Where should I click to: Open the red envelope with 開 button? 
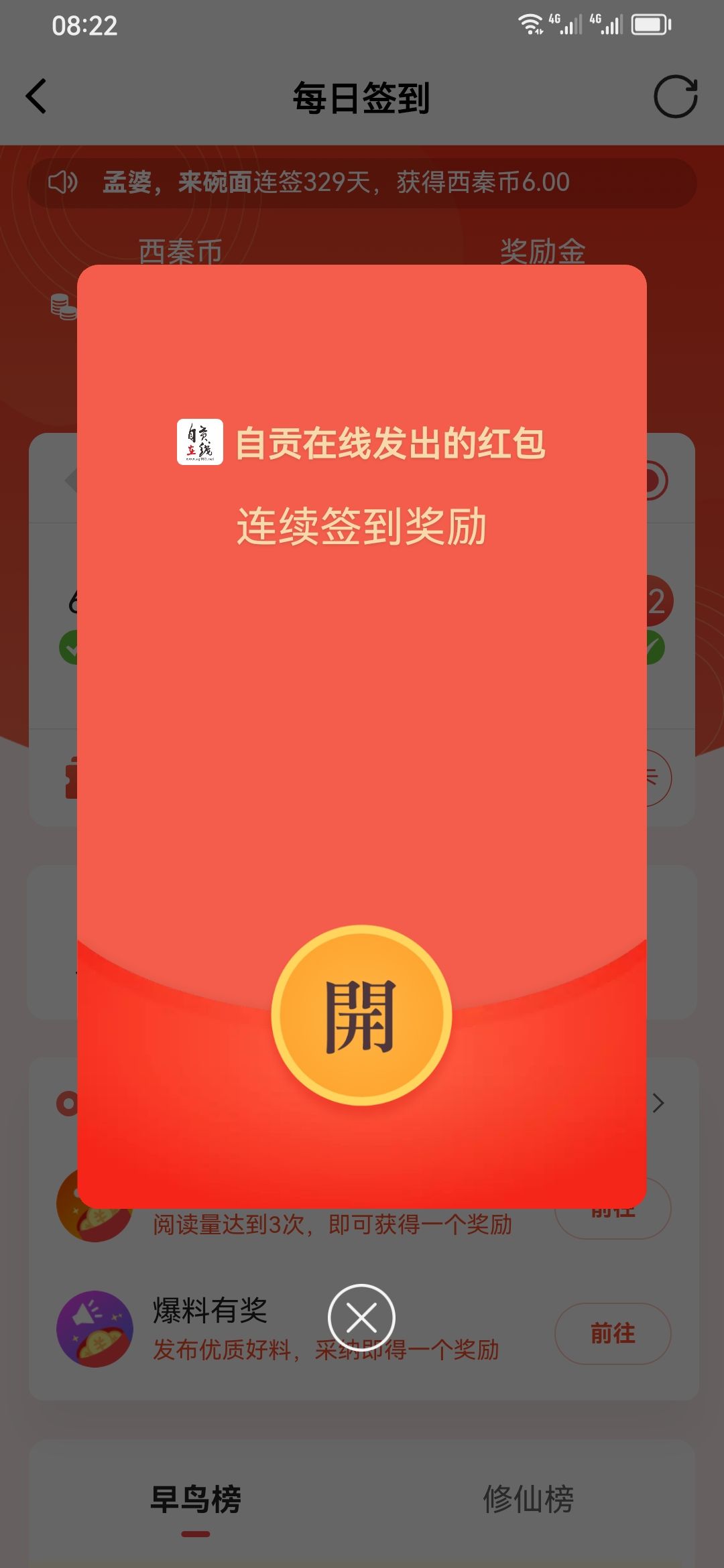coord(361,1015)
